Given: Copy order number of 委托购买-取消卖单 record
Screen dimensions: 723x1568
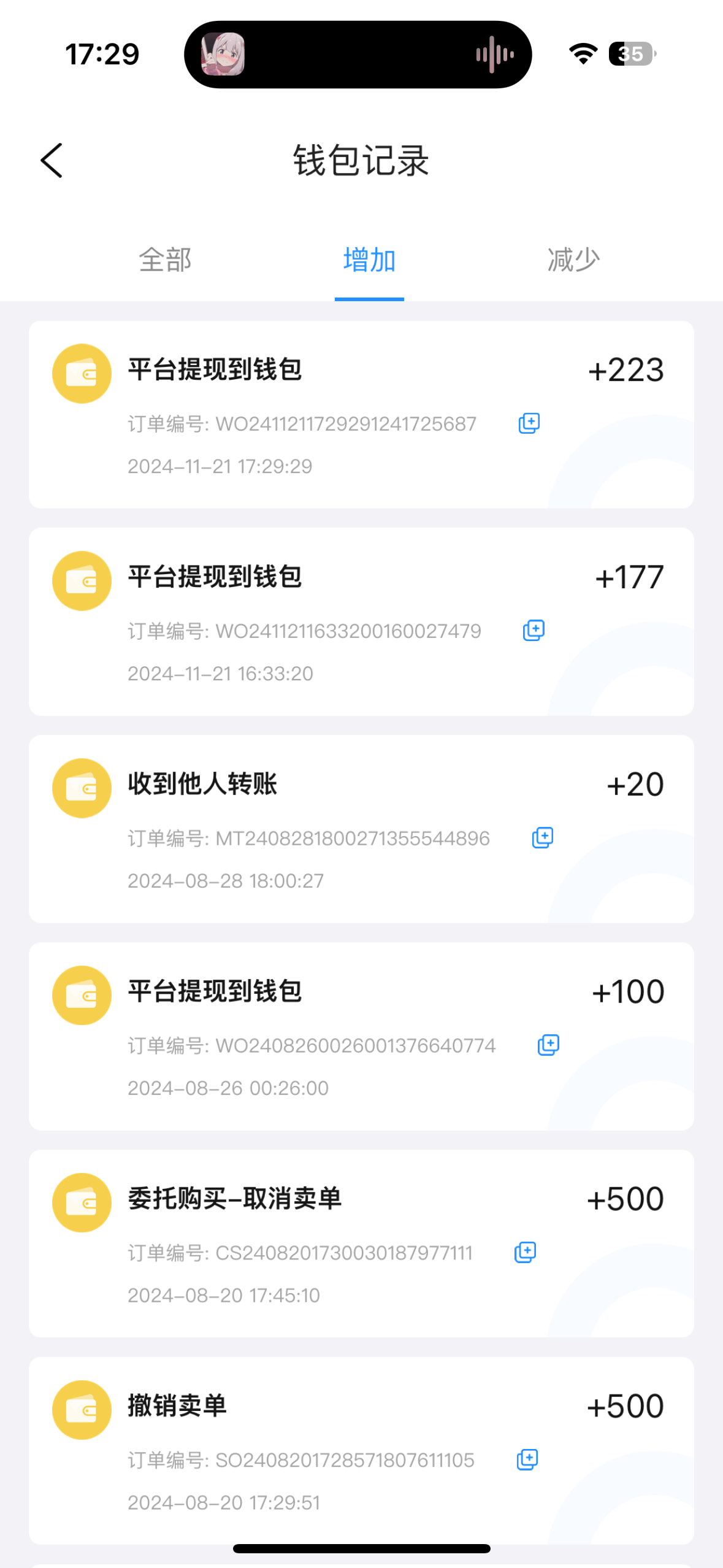Looking at the screenshot, I should click(525, 1253).
